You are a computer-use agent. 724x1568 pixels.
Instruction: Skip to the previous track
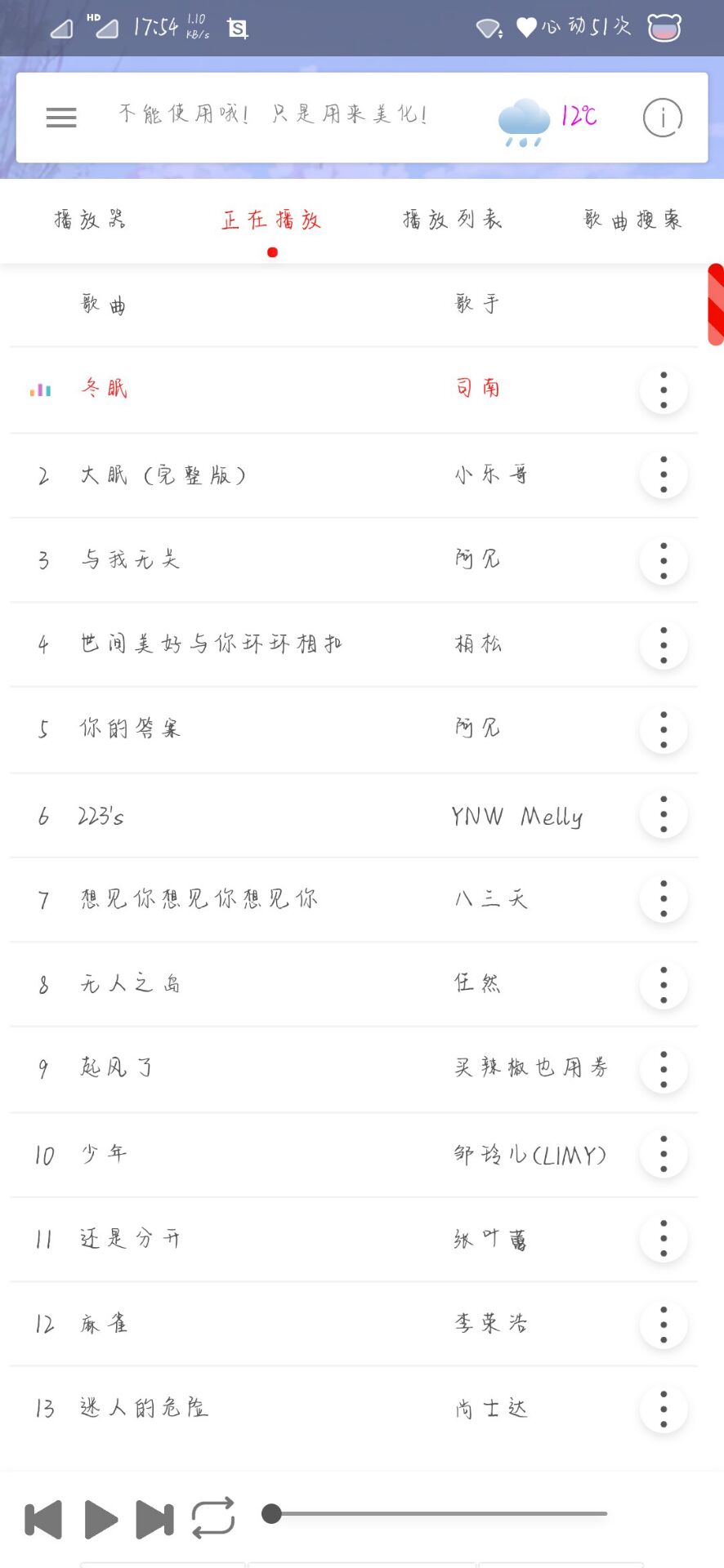43,1520
